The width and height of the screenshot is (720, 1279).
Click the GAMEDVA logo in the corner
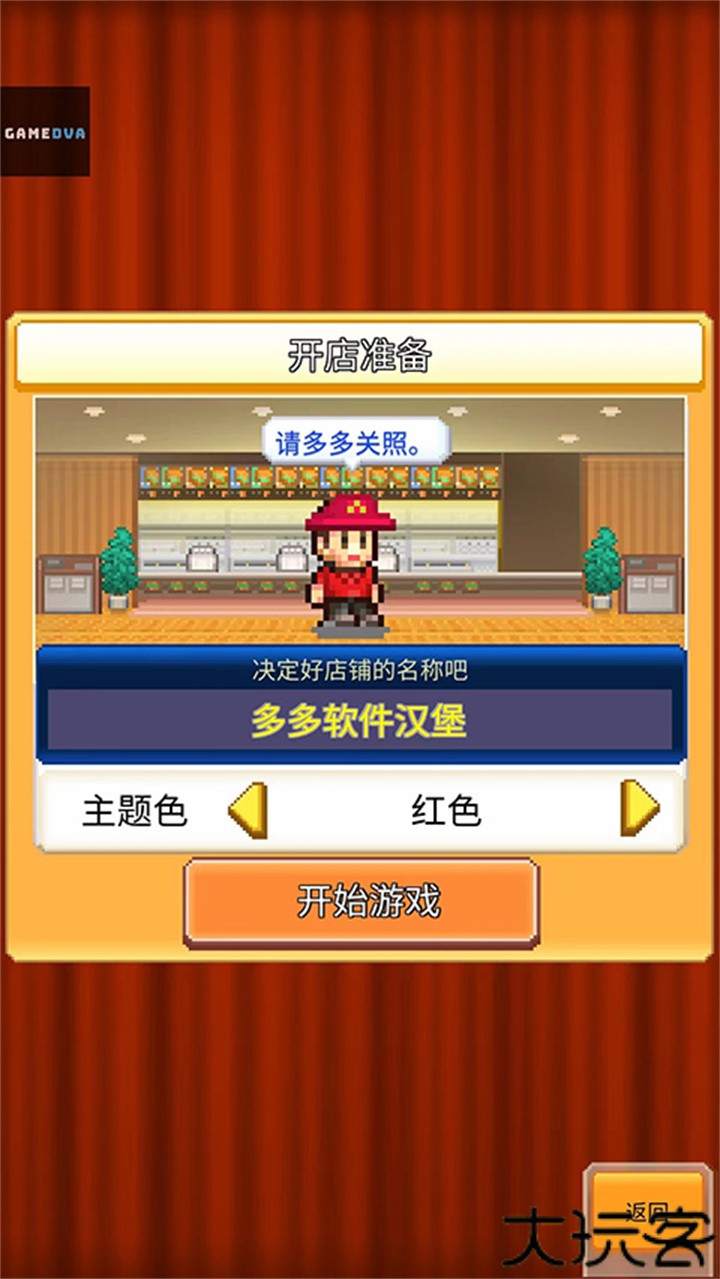(x=45, y=130)
